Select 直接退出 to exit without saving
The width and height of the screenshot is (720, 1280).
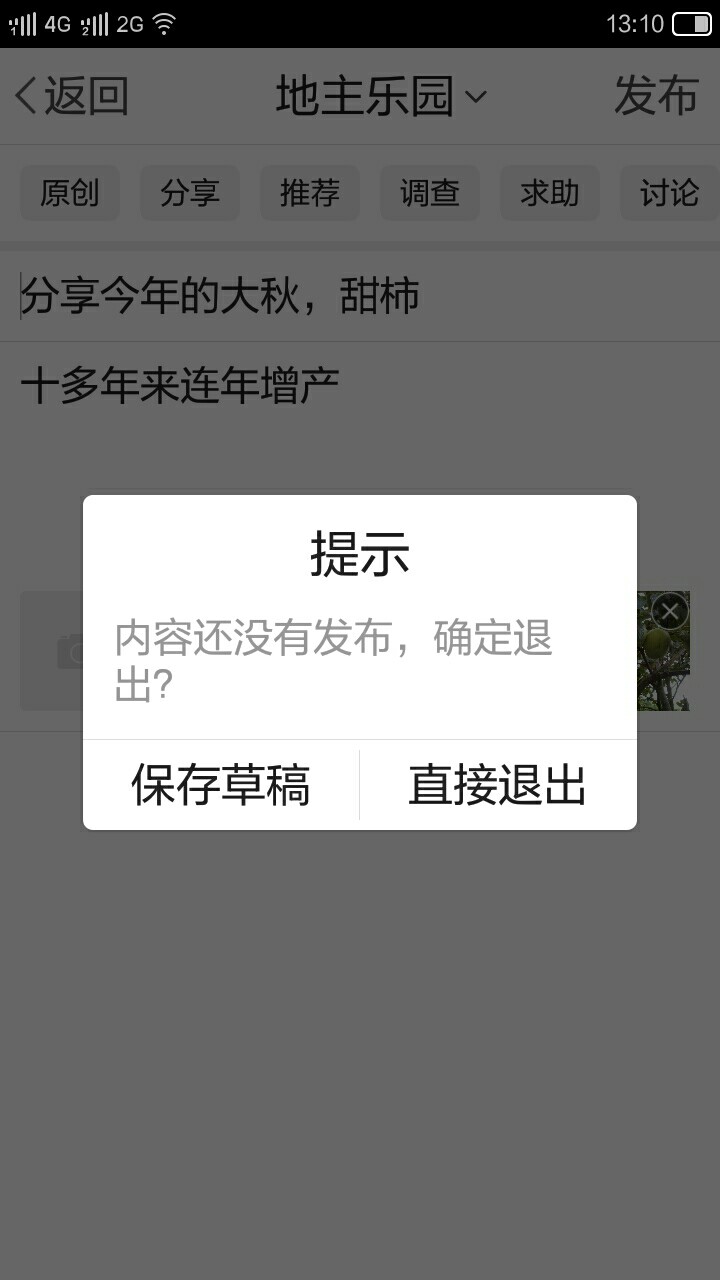click(498, 785)
